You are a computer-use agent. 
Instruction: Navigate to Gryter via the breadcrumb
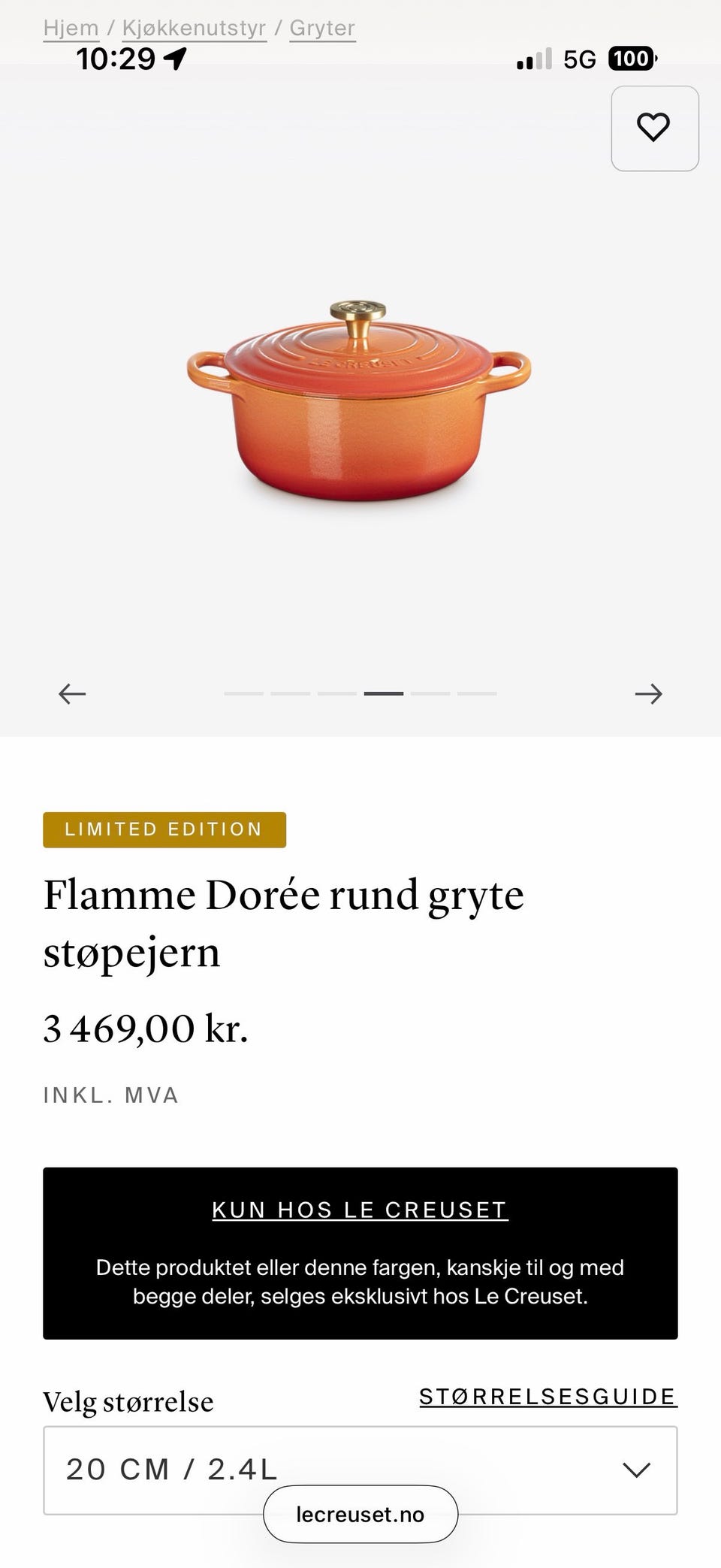point(322,28)
